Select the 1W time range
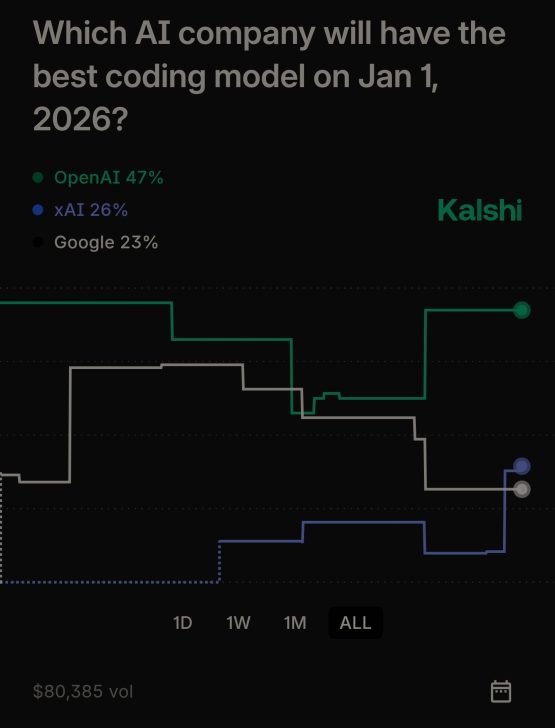The width and height of the screenshot is (555, 728). (238, 623)
